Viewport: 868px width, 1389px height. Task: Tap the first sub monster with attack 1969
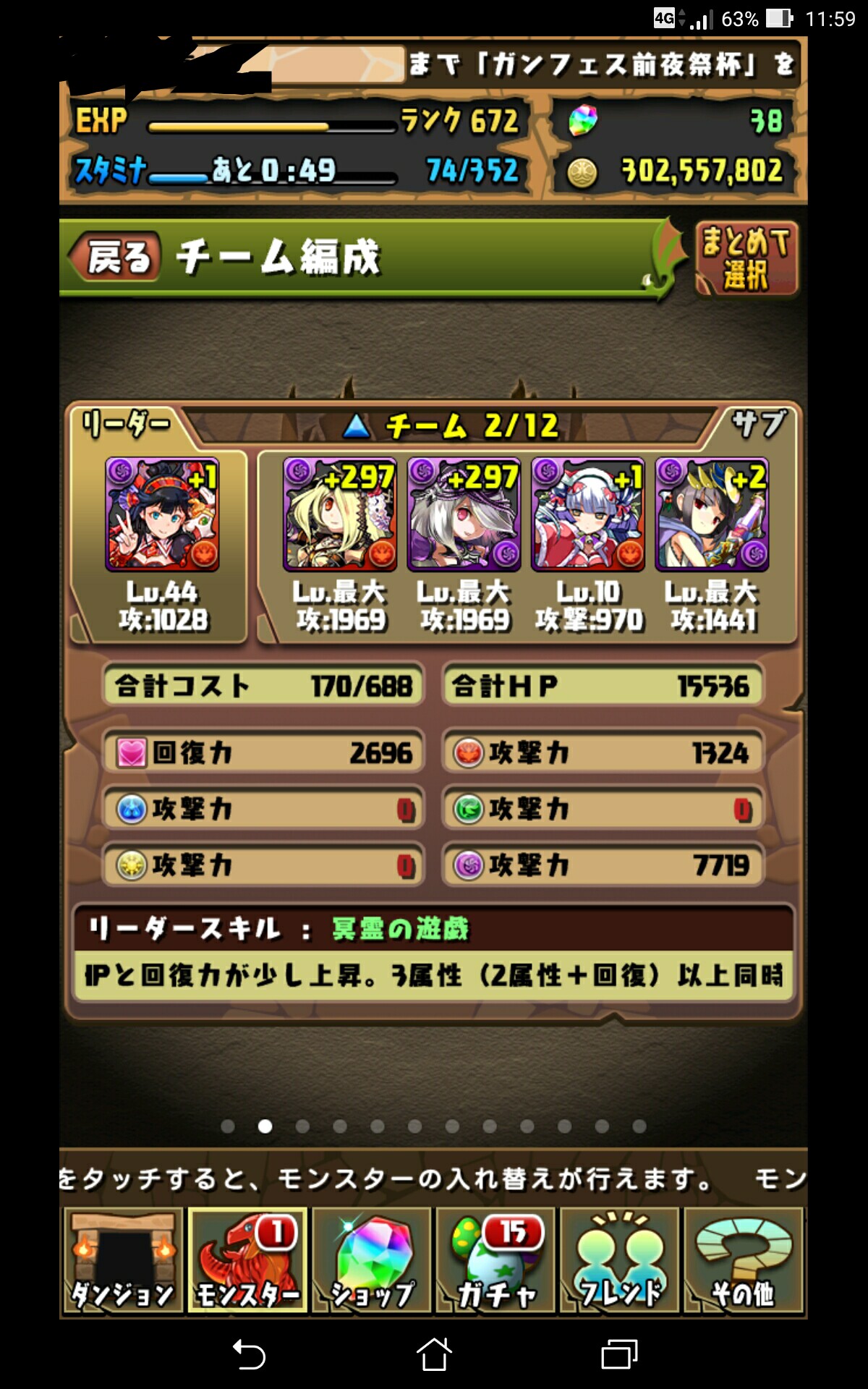(x=340, y=514)
